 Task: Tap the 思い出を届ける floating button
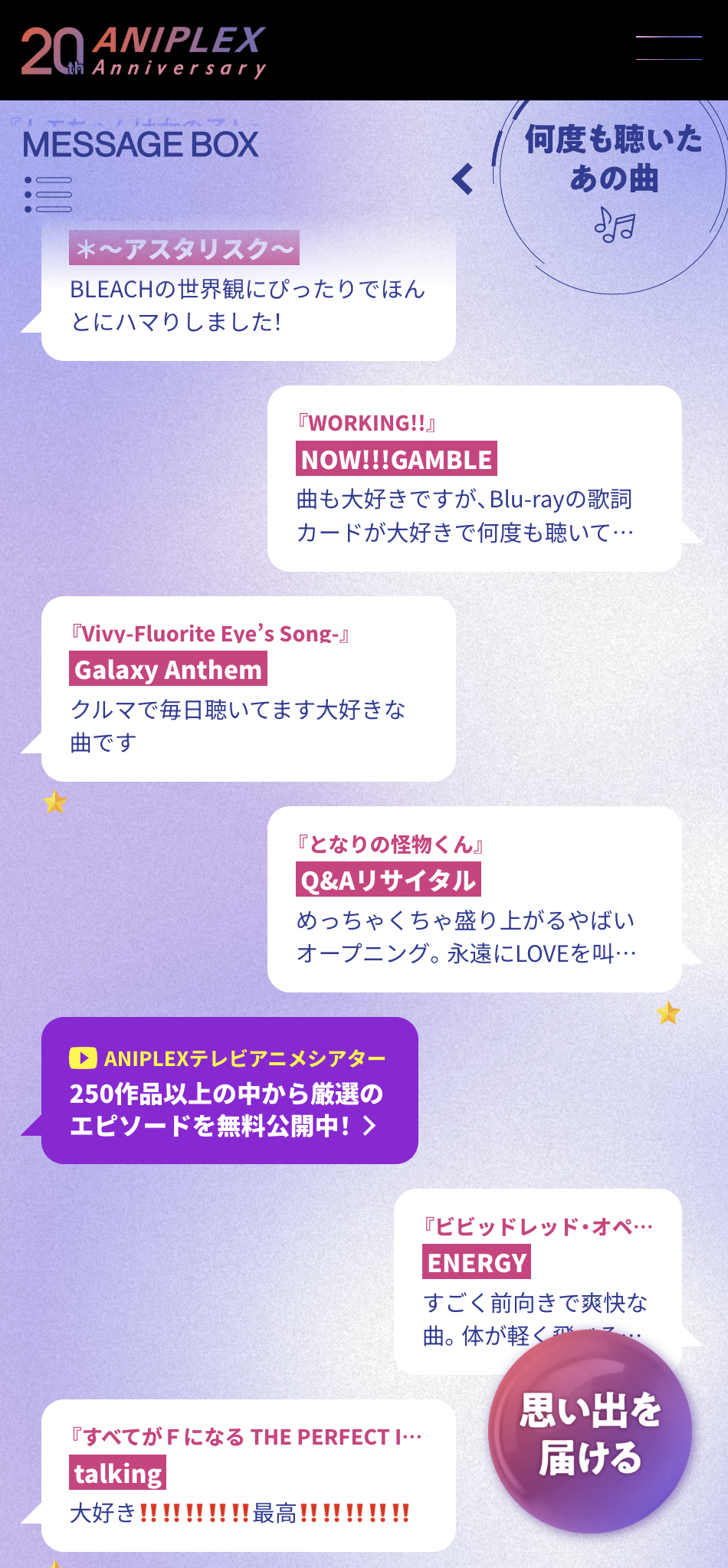click(x=590, y=1433)
